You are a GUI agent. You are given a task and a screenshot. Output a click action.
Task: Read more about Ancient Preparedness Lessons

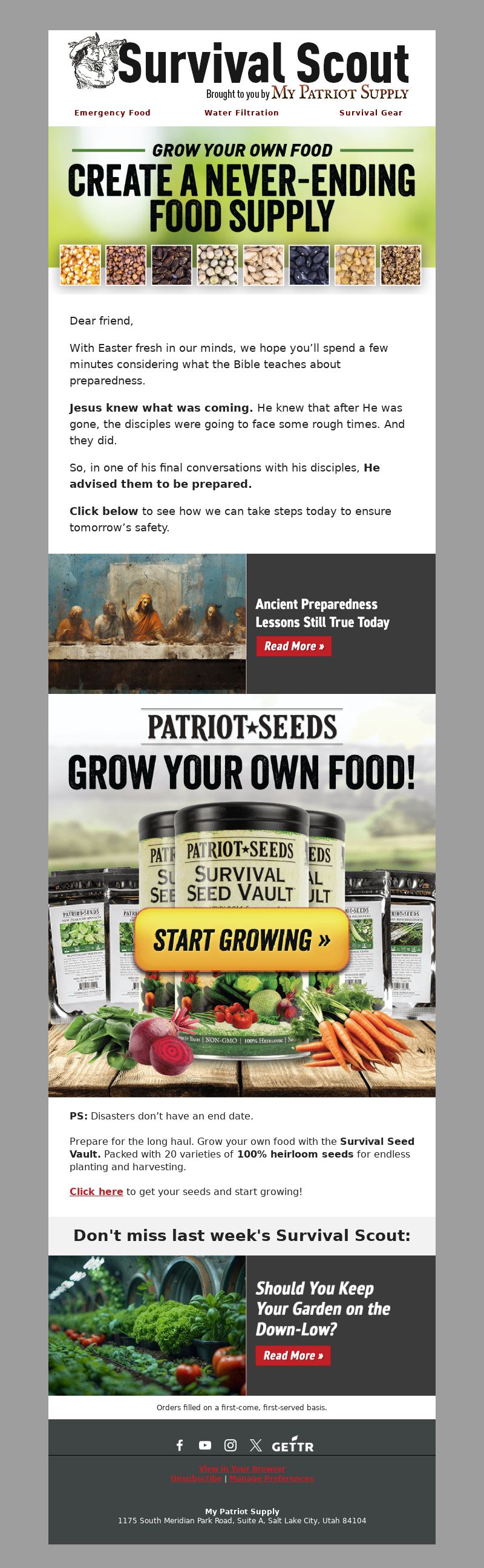293,646
